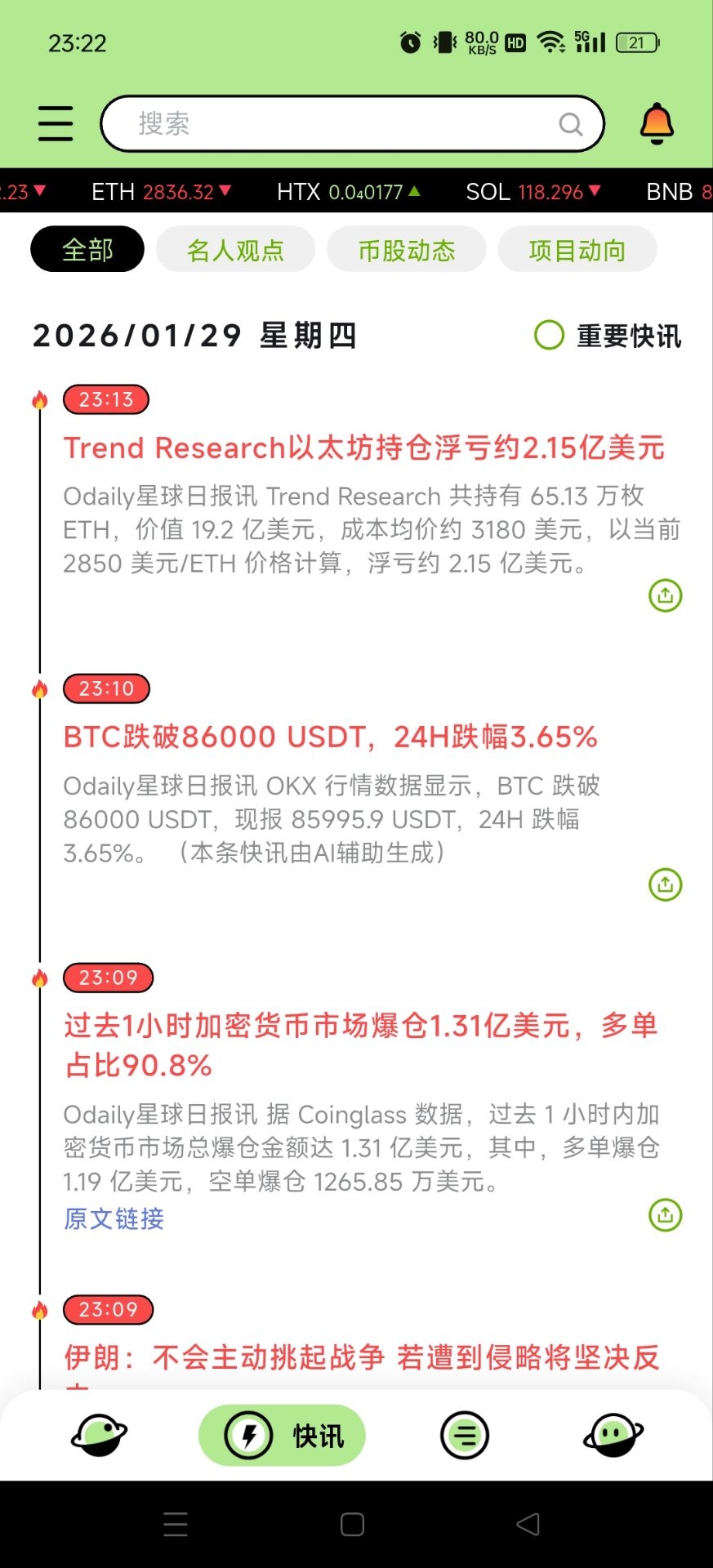Viewport: 713px width, 1568px height.
Task: Open the smiley planet profile tab
Action: coord(613,1435)
